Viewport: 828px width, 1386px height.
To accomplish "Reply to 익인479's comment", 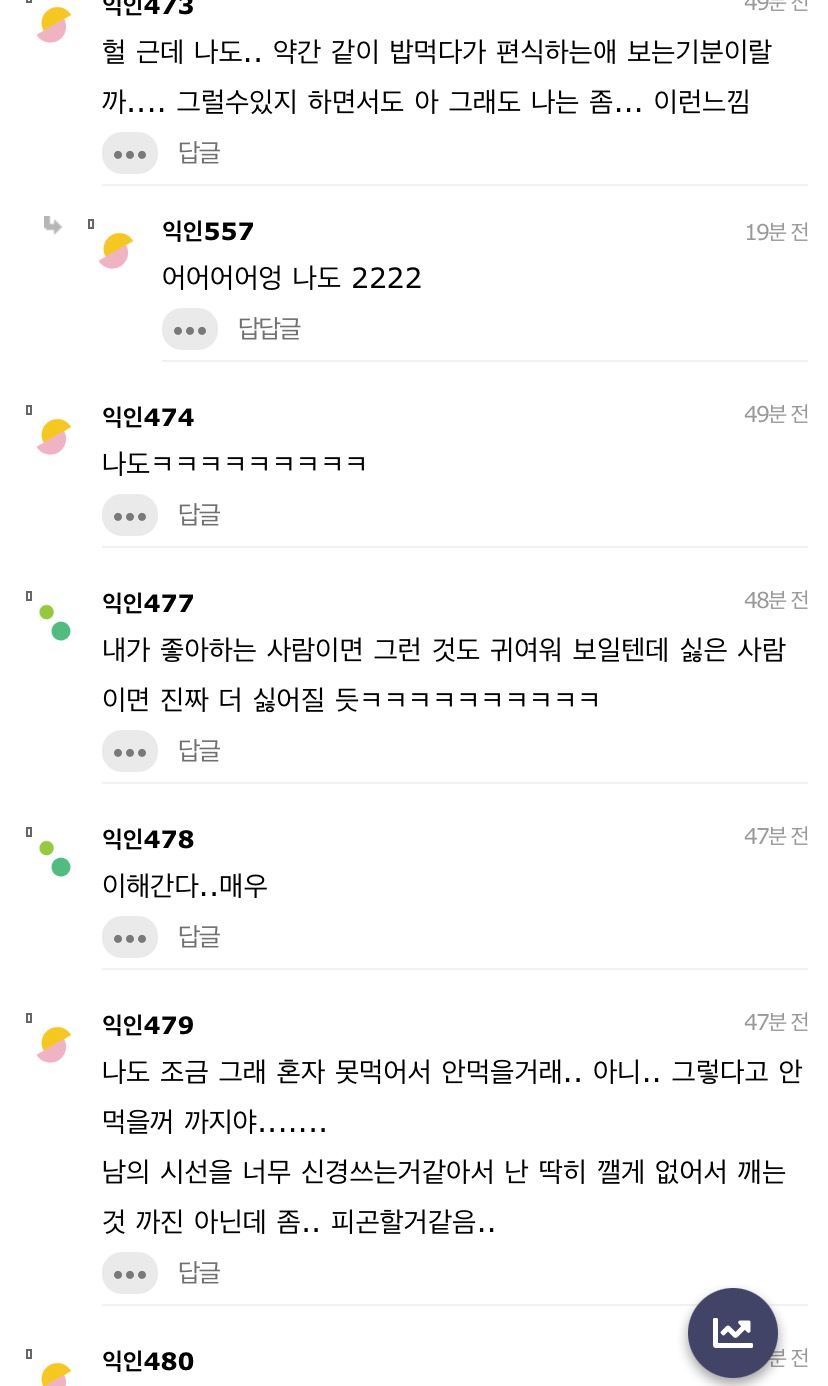I will pyautogui.click(x=199, y=1273).
